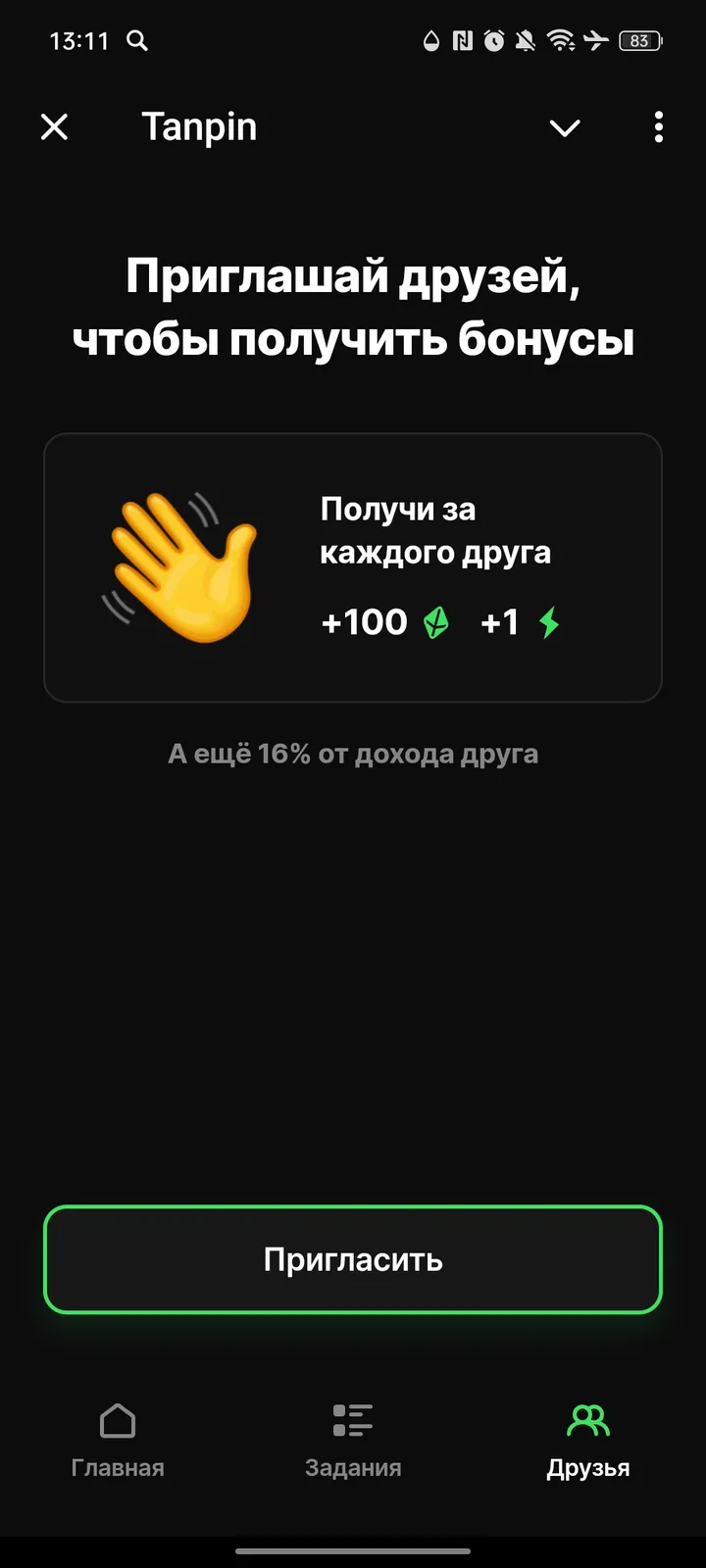
Task: Tap the search icon in the status bar
Action: 137,41
